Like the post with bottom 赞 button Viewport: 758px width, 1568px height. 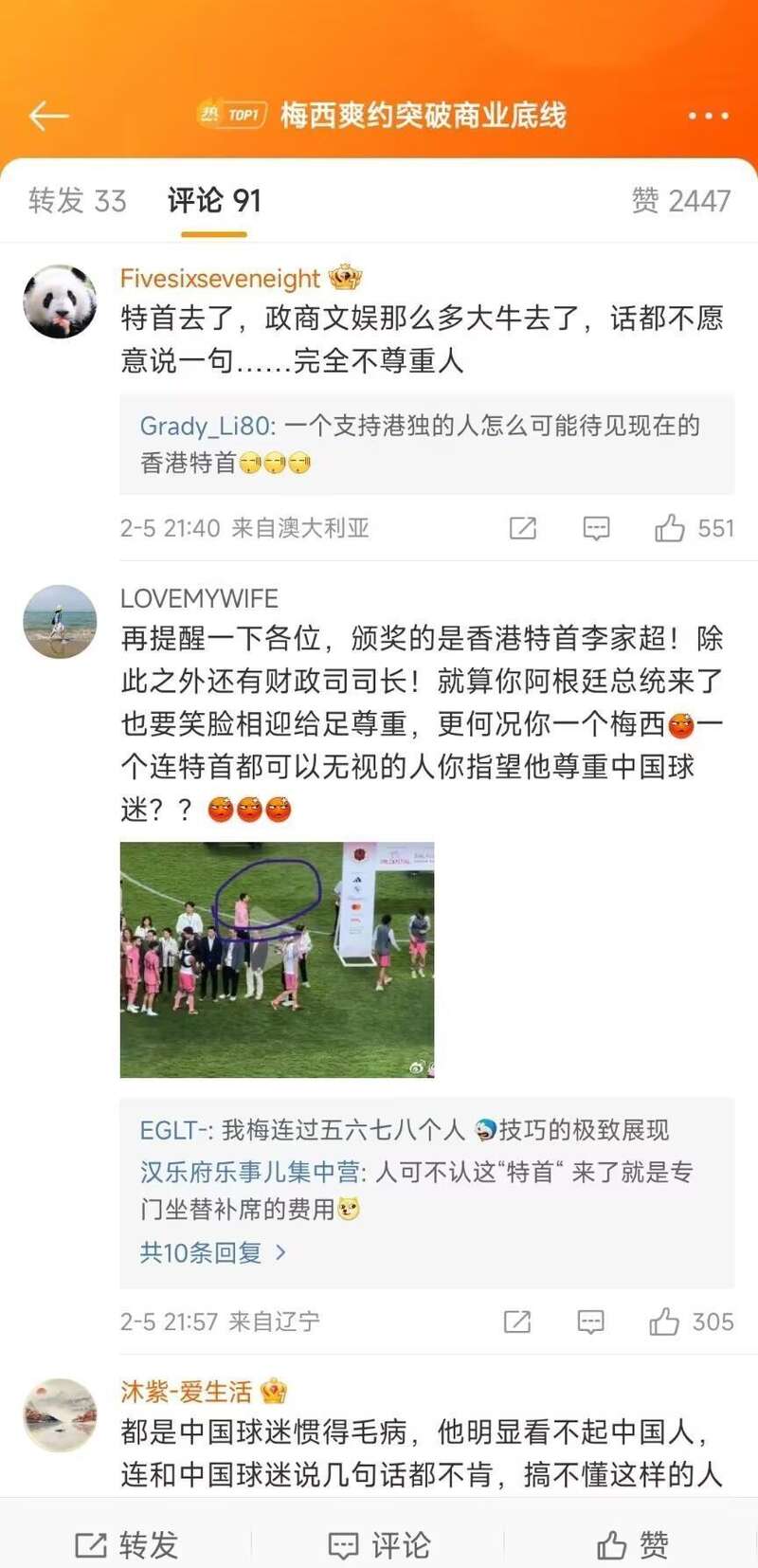(x=632, y=1544)
